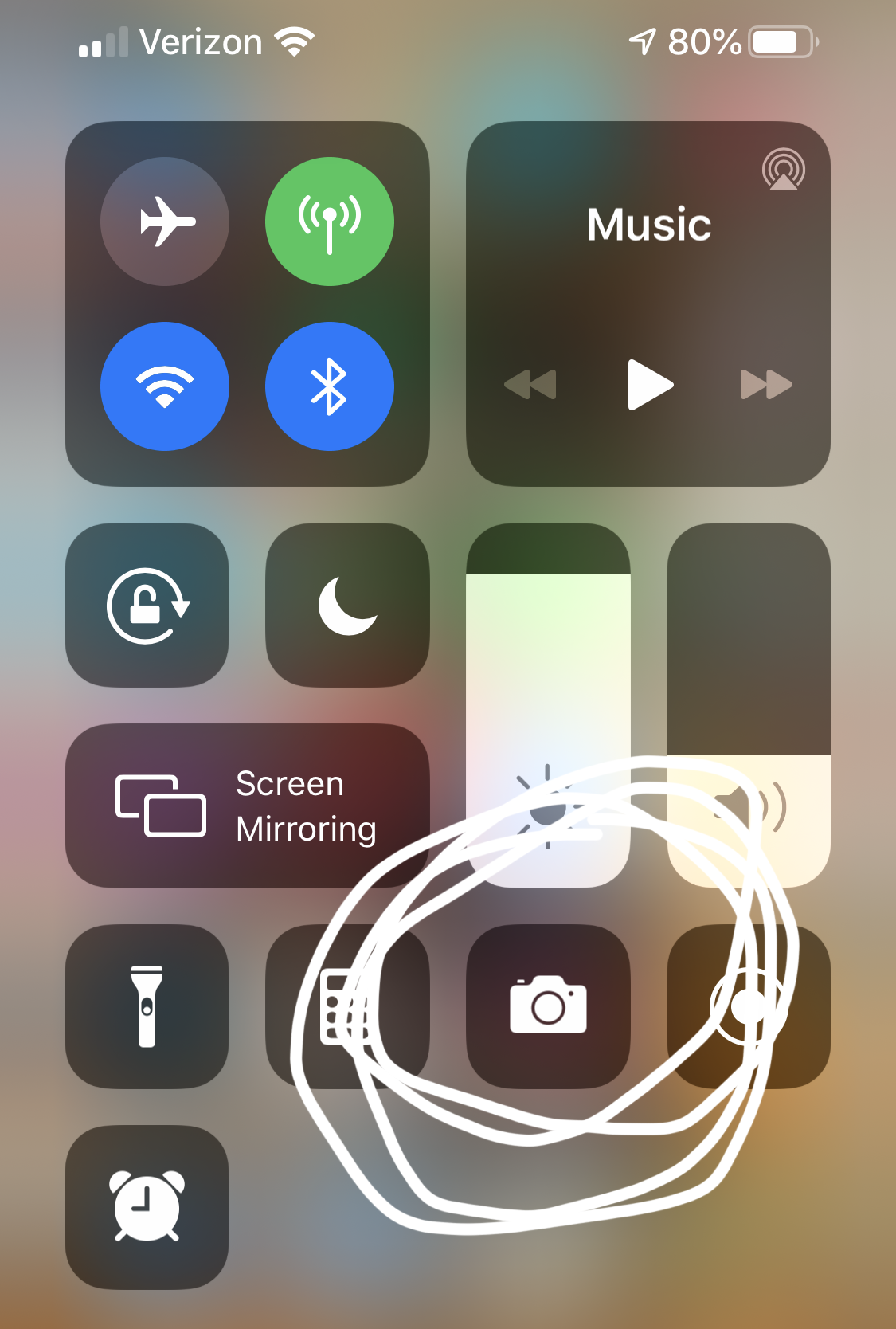Skip to previous track
The width and height of the screenshot is (896, 1329).
(531, 385)
